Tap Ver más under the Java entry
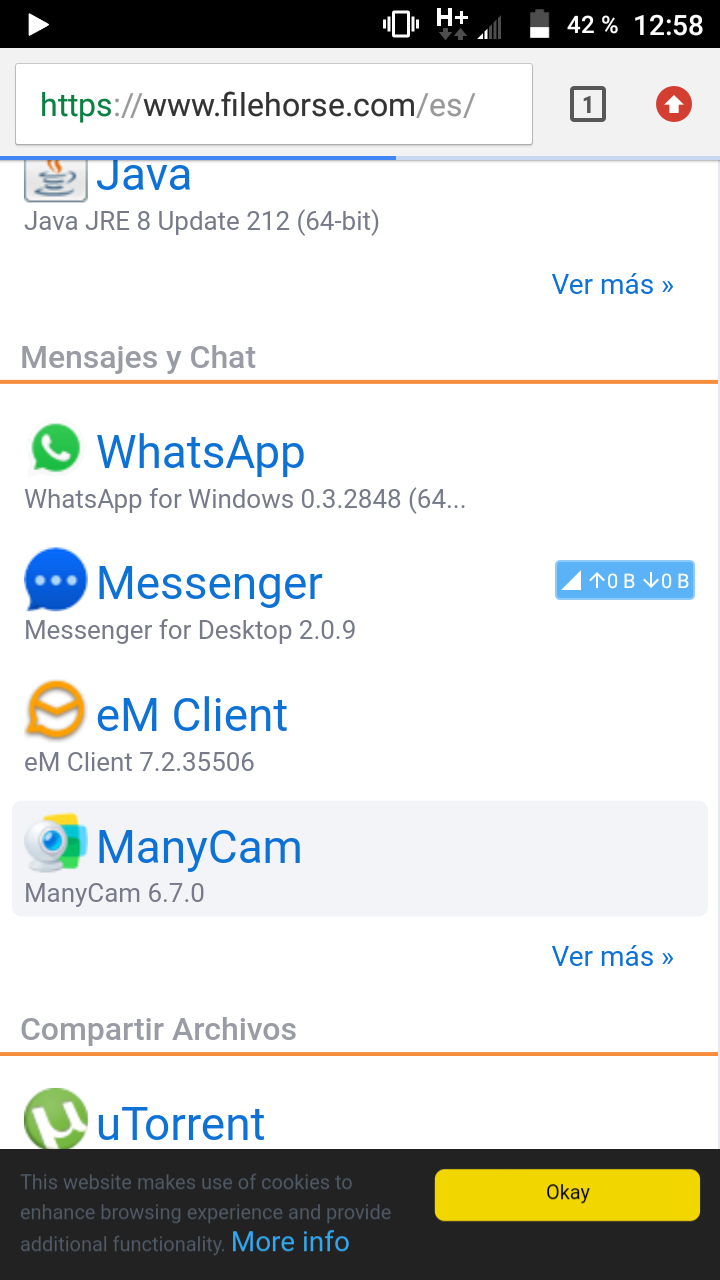This screenshot has height=1280, width=720. click(612, 285)
